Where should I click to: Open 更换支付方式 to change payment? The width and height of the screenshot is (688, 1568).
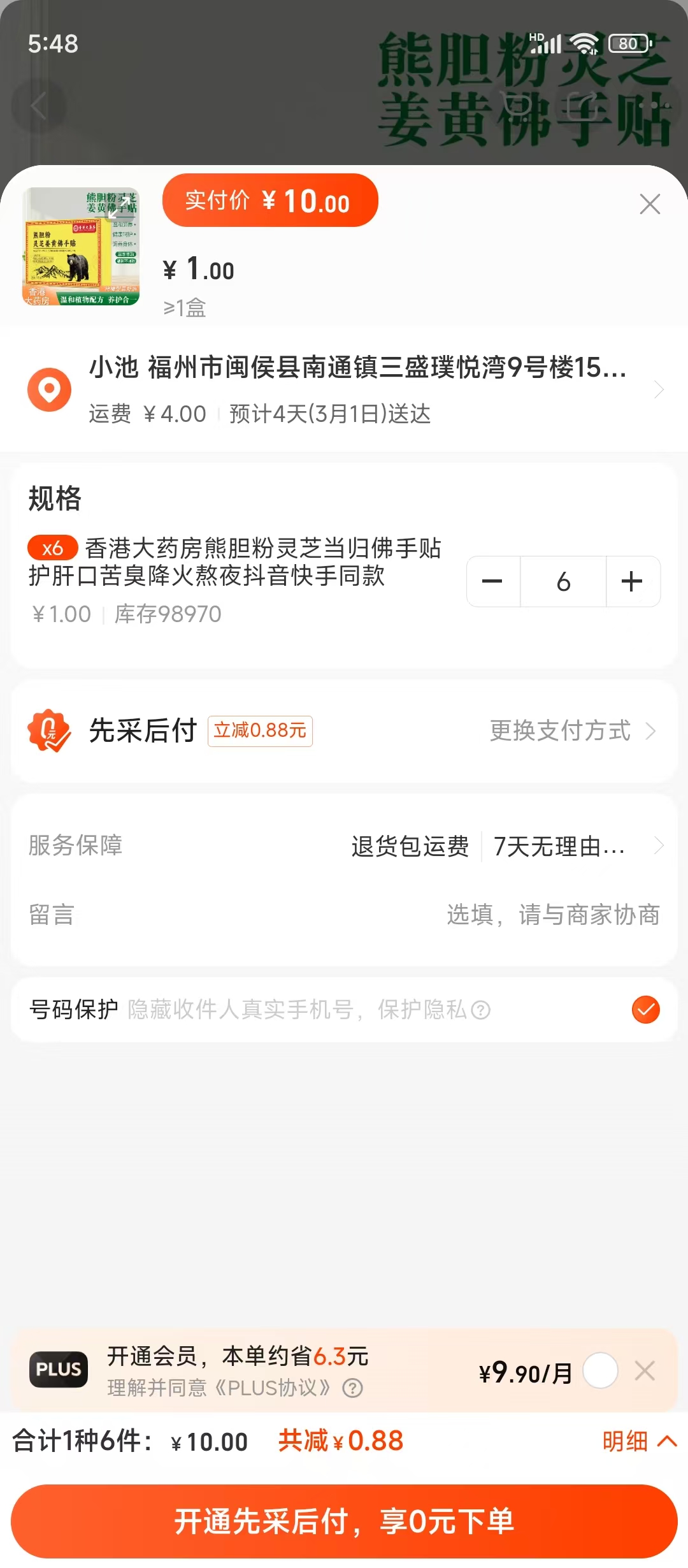pos(571,730)
